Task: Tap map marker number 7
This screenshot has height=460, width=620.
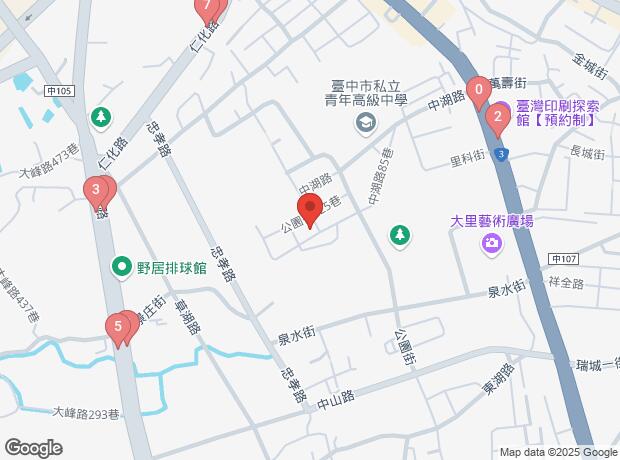Action: pos(207,9)
